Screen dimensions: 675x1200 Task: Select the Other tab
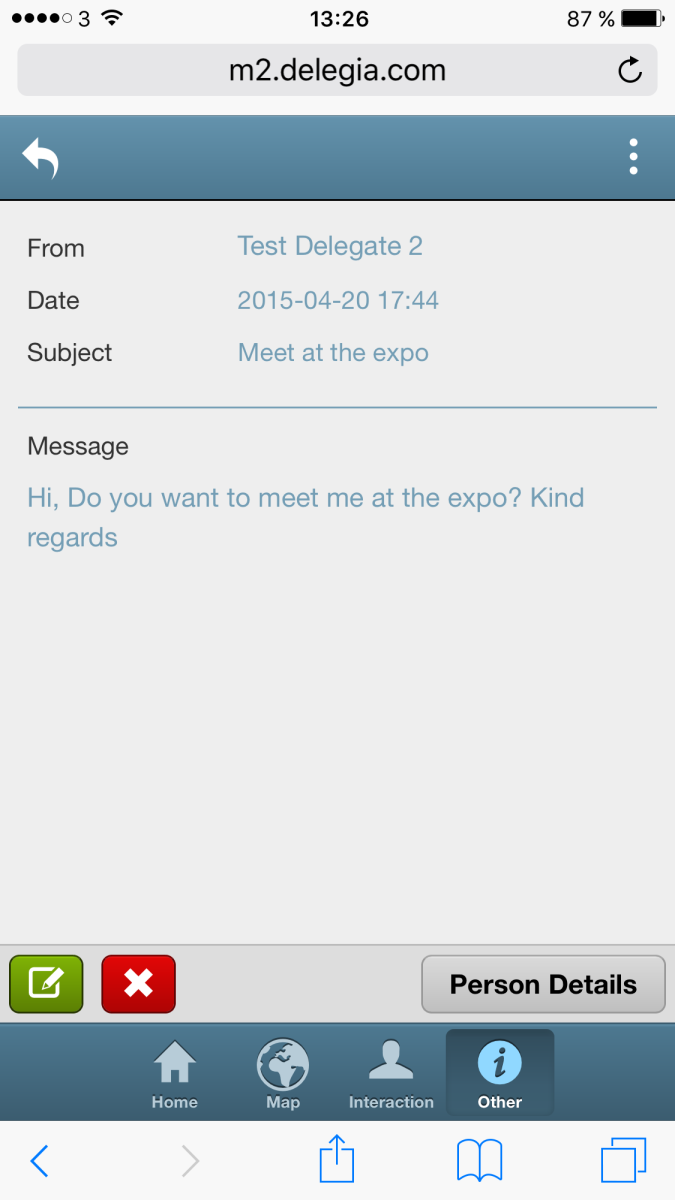coord(500,1075)
